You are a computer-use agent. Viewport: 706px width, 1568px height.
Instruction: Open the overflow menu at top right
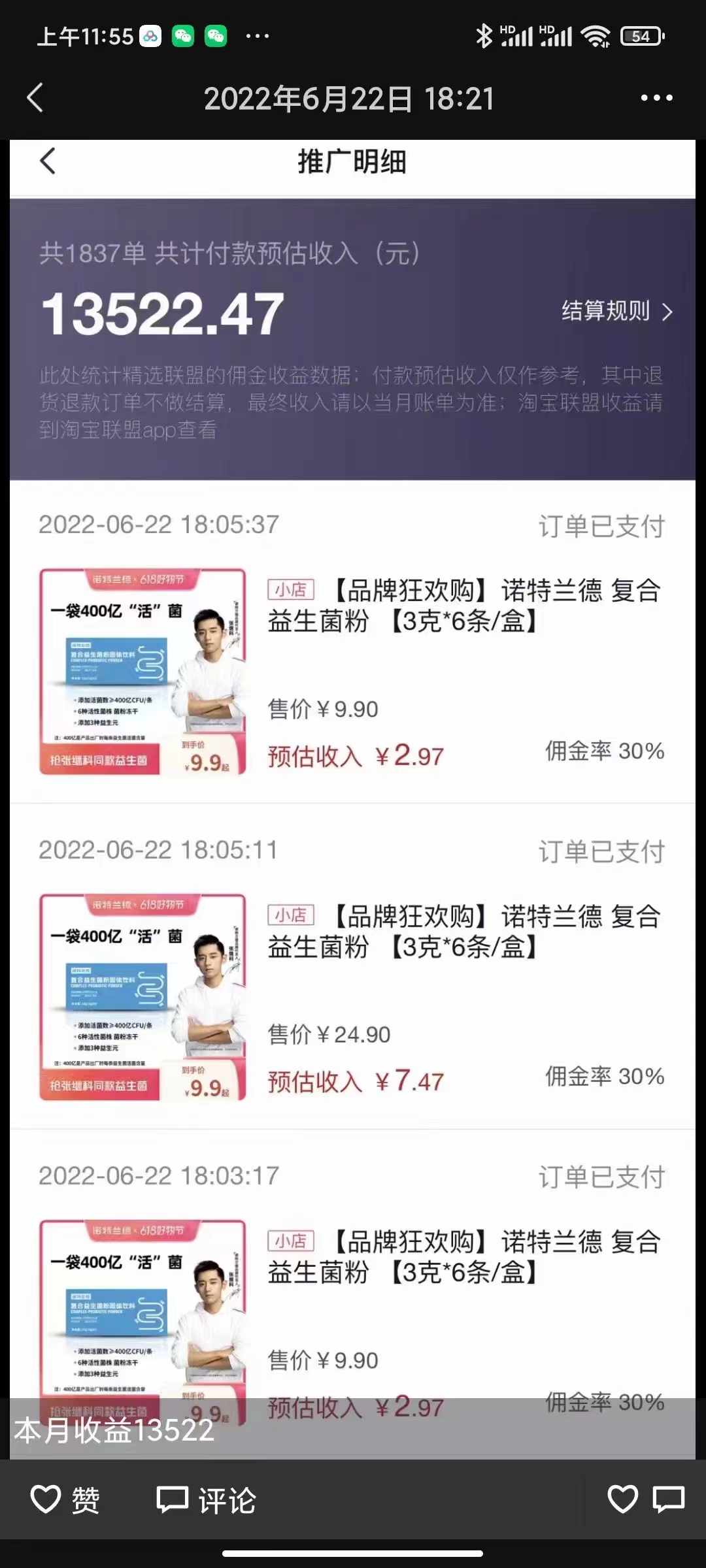click(x=656, y=98)
